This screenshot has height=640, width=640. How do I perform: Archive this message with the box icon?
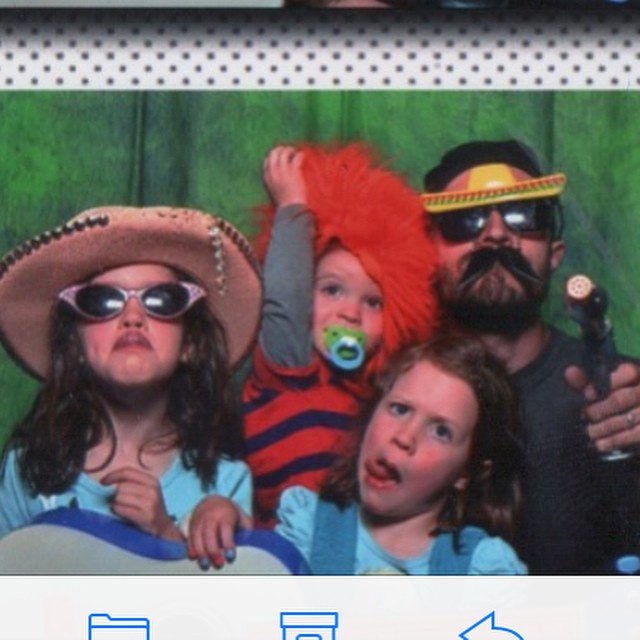coord(309,626)
